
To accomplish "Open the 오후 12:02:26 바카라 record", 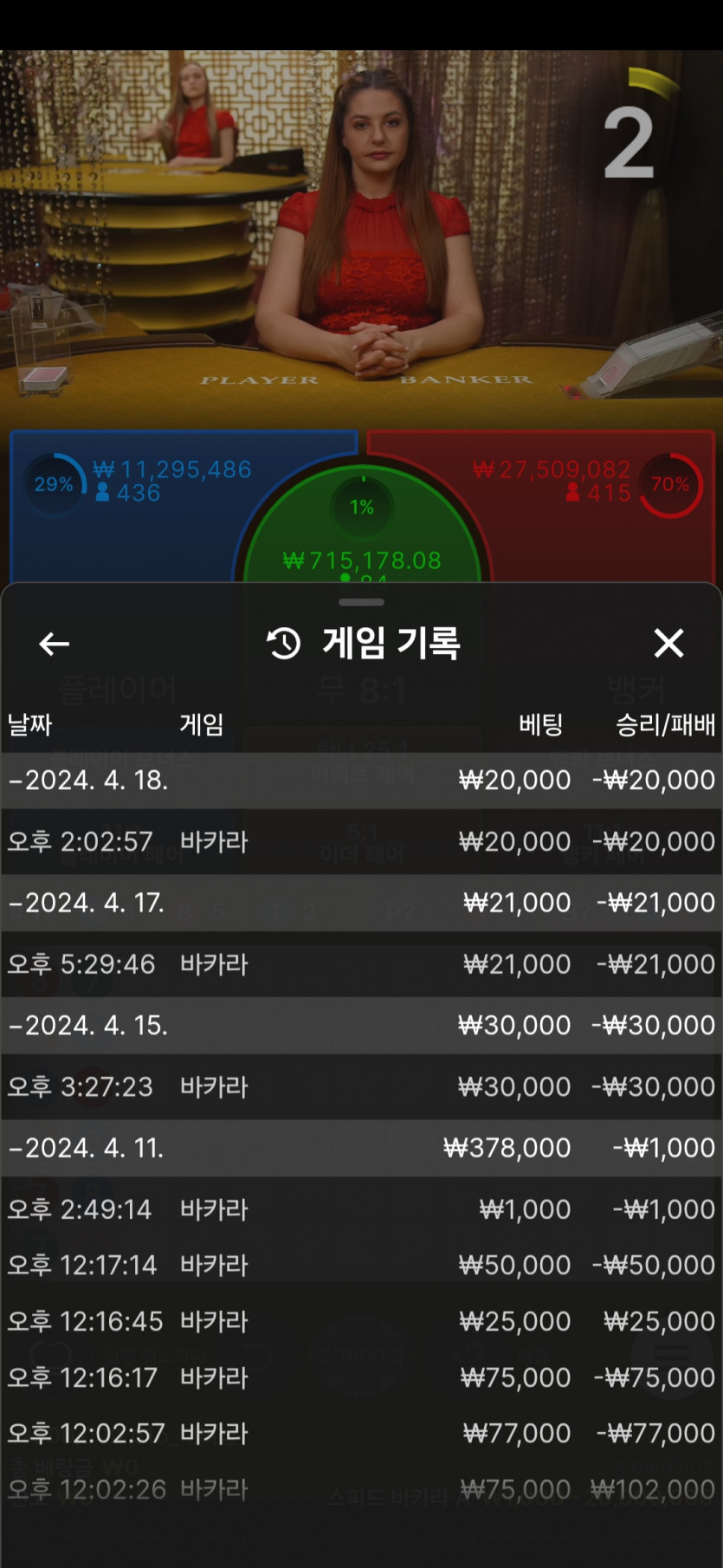I will [x=361, y=1489].
